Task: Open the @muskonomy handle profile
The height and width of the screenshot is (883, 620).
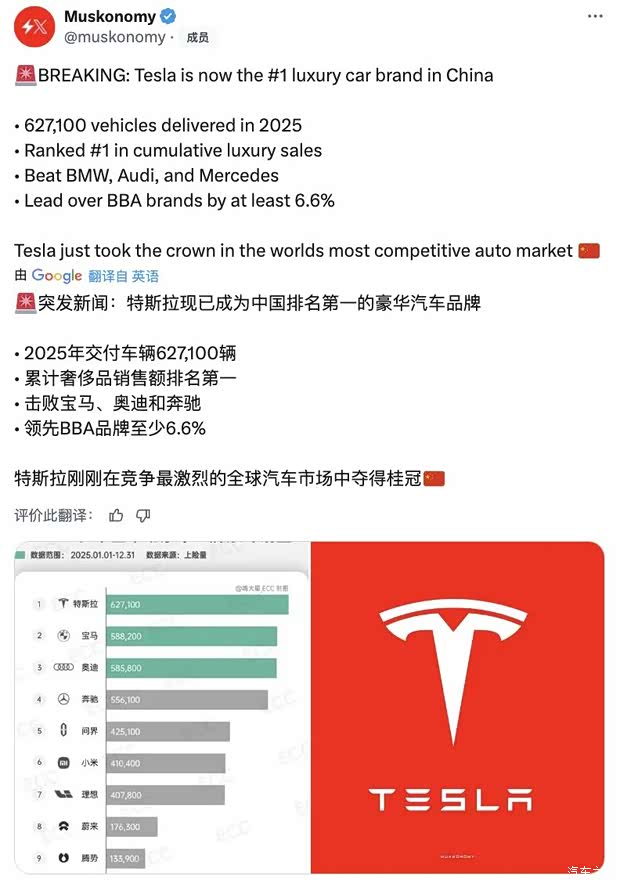Action: click(x=114, y=37)
